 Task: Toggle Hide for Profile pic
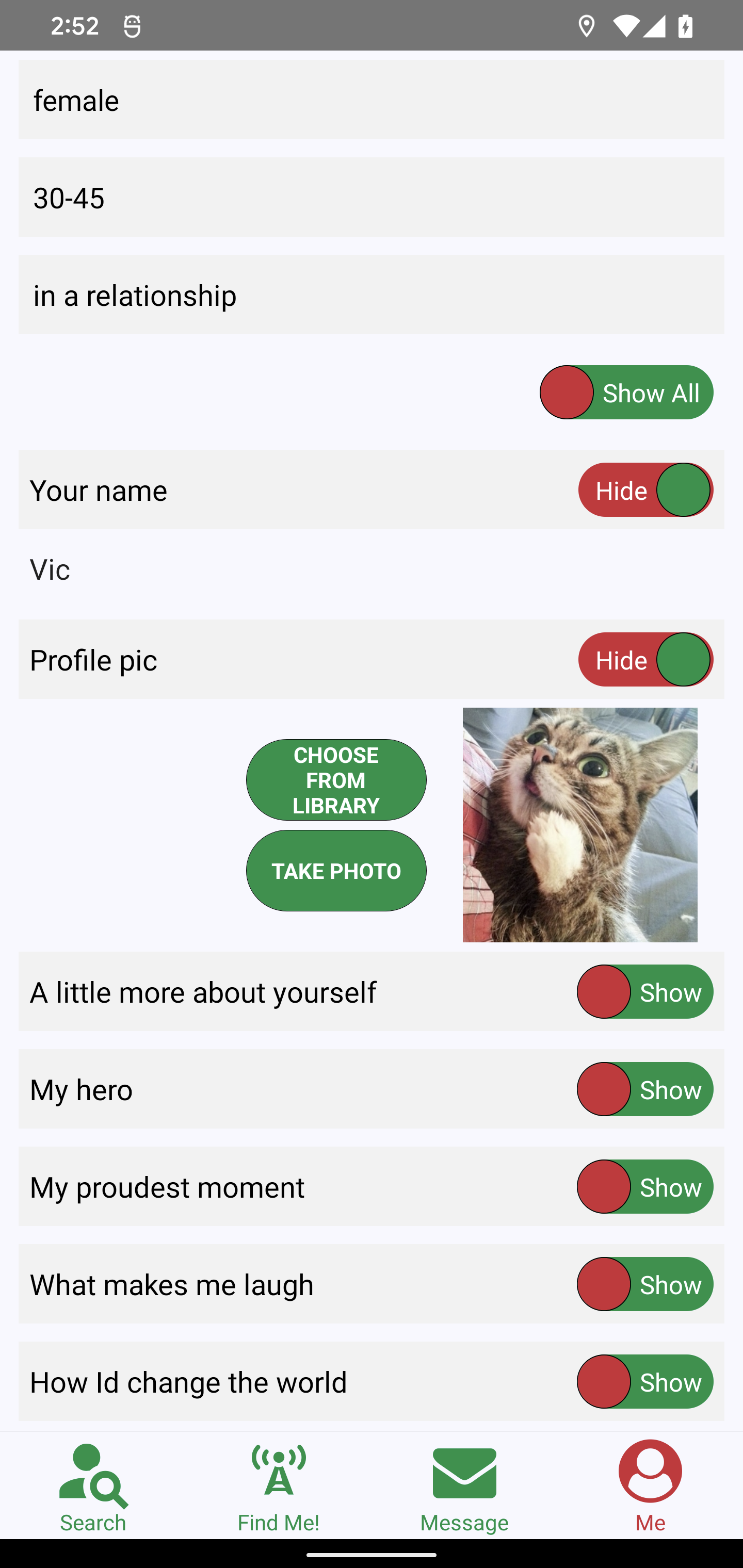645,660
